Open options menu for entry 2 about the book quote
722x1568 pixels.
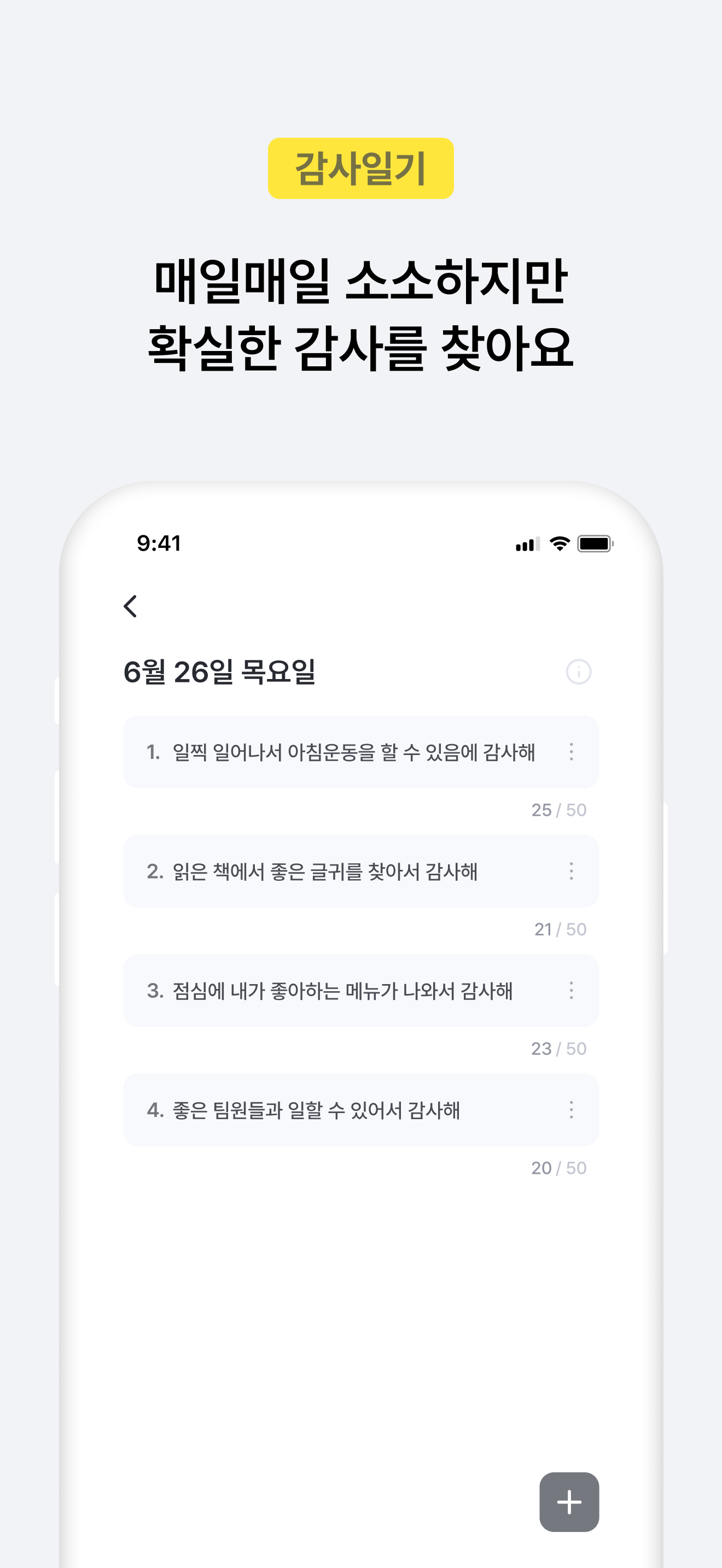(570, 871)
